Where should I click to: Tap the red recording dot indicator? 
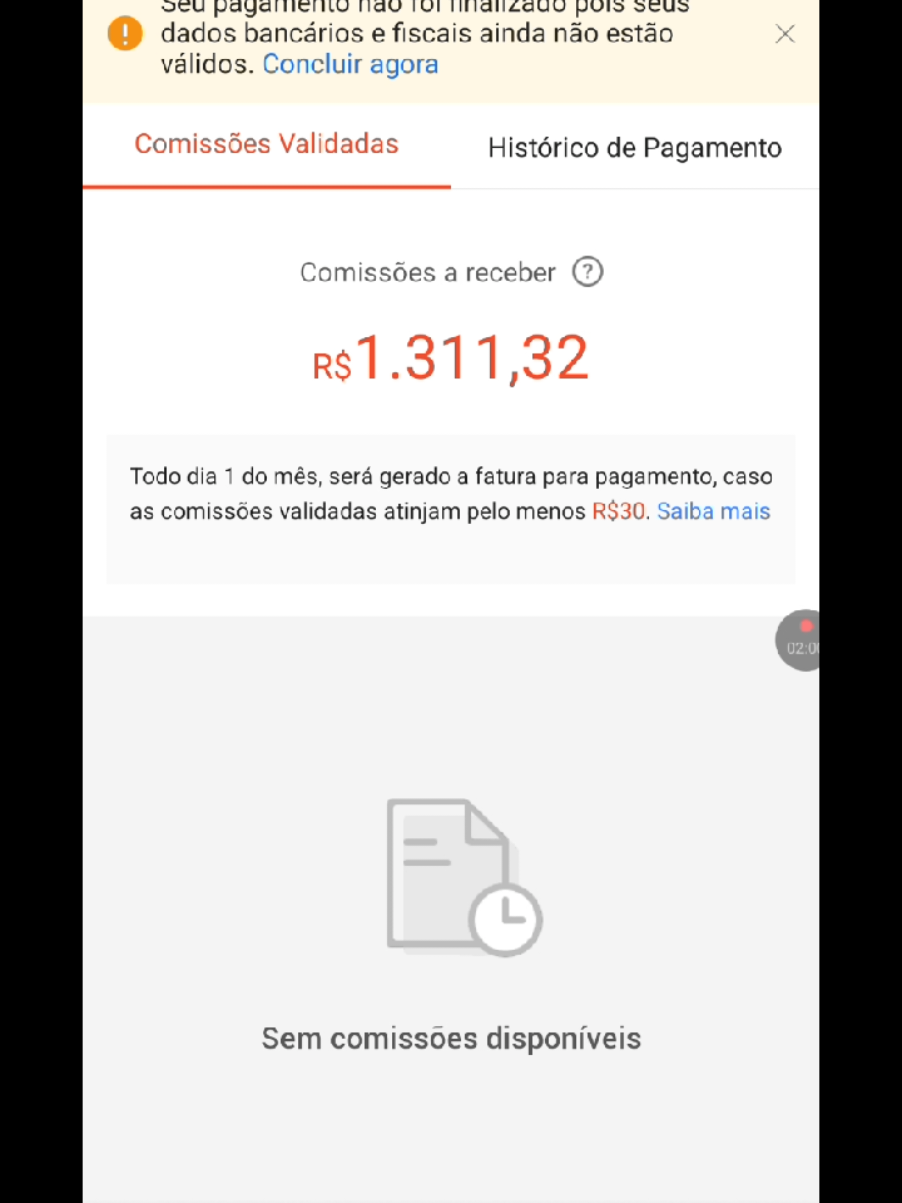pyautogui.click(x=806, y=624)
